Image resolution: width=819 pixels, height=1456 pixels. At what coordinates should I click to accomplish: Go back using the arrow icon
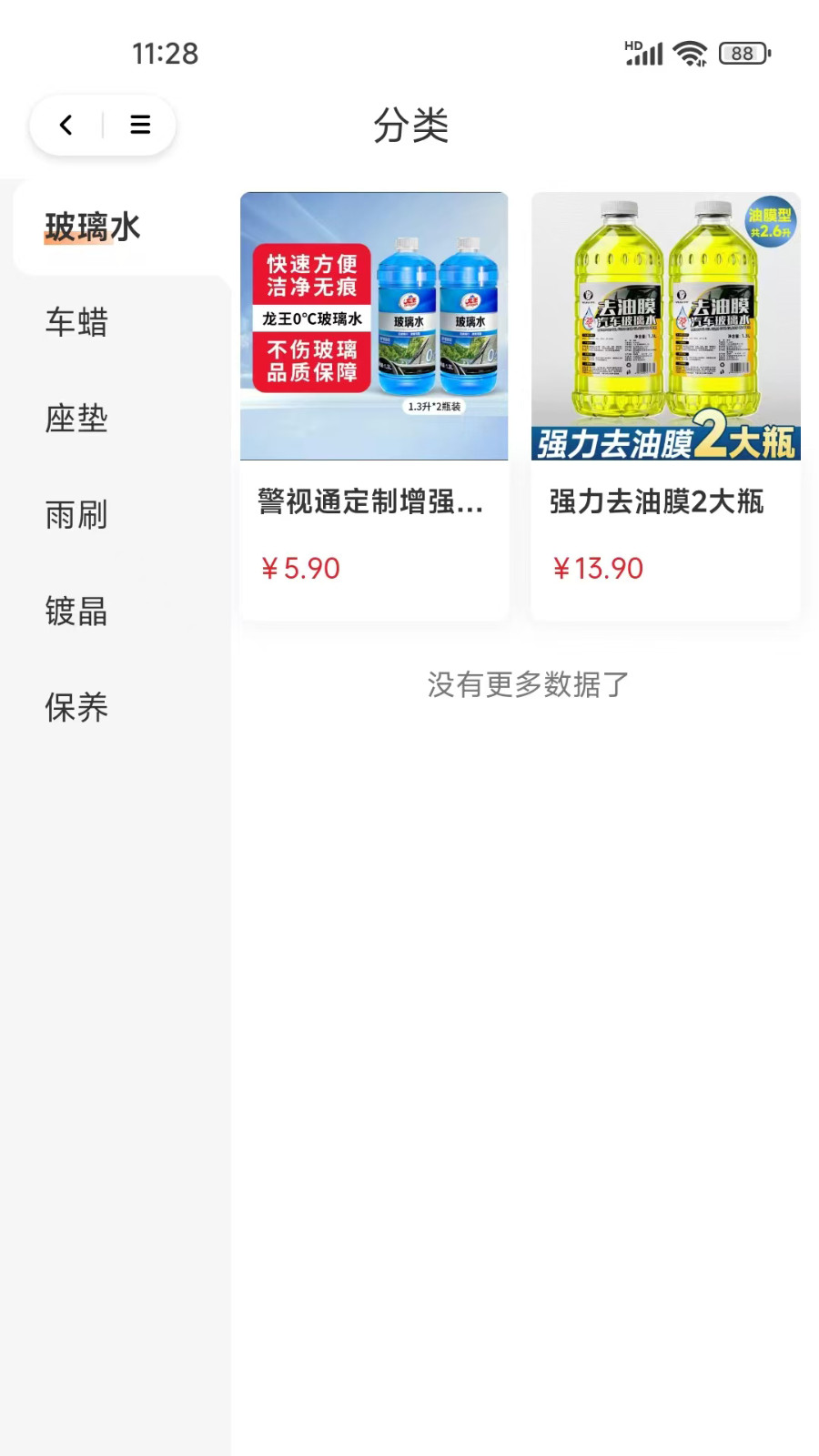tap(66, 125)
